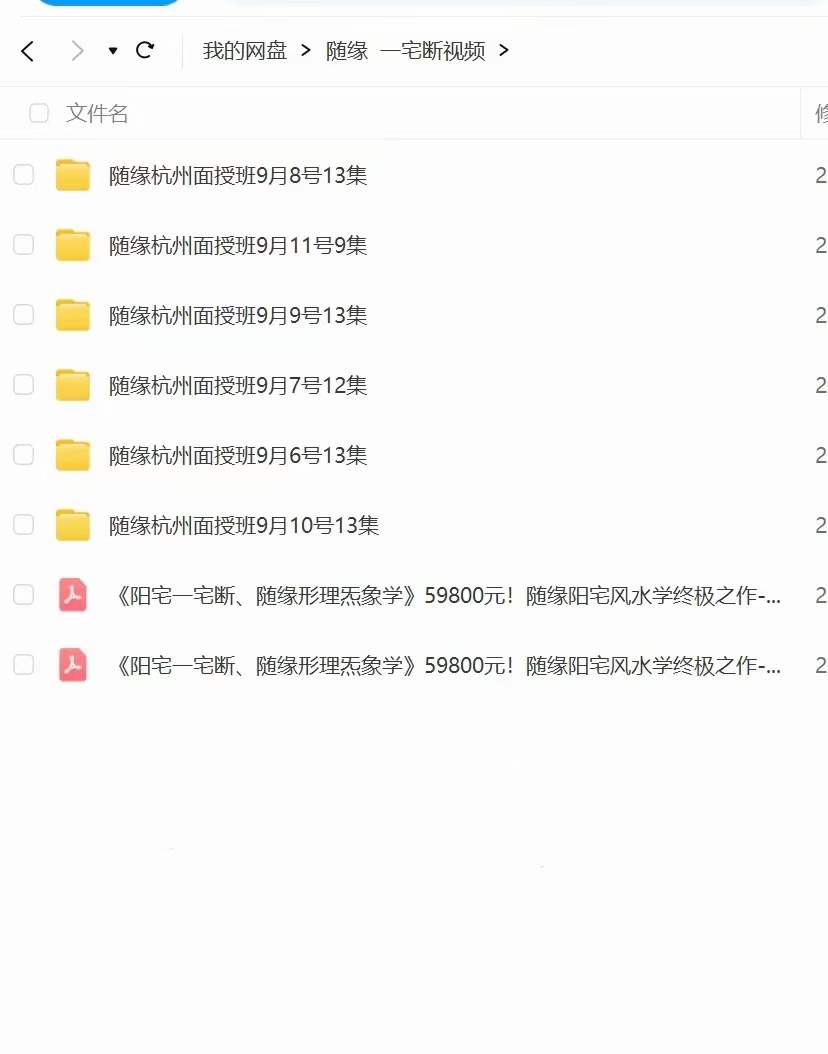Open folder 随缘杭州面授班9月11号9集
The height and width of the screenshot is (1054, 828).
238,245
